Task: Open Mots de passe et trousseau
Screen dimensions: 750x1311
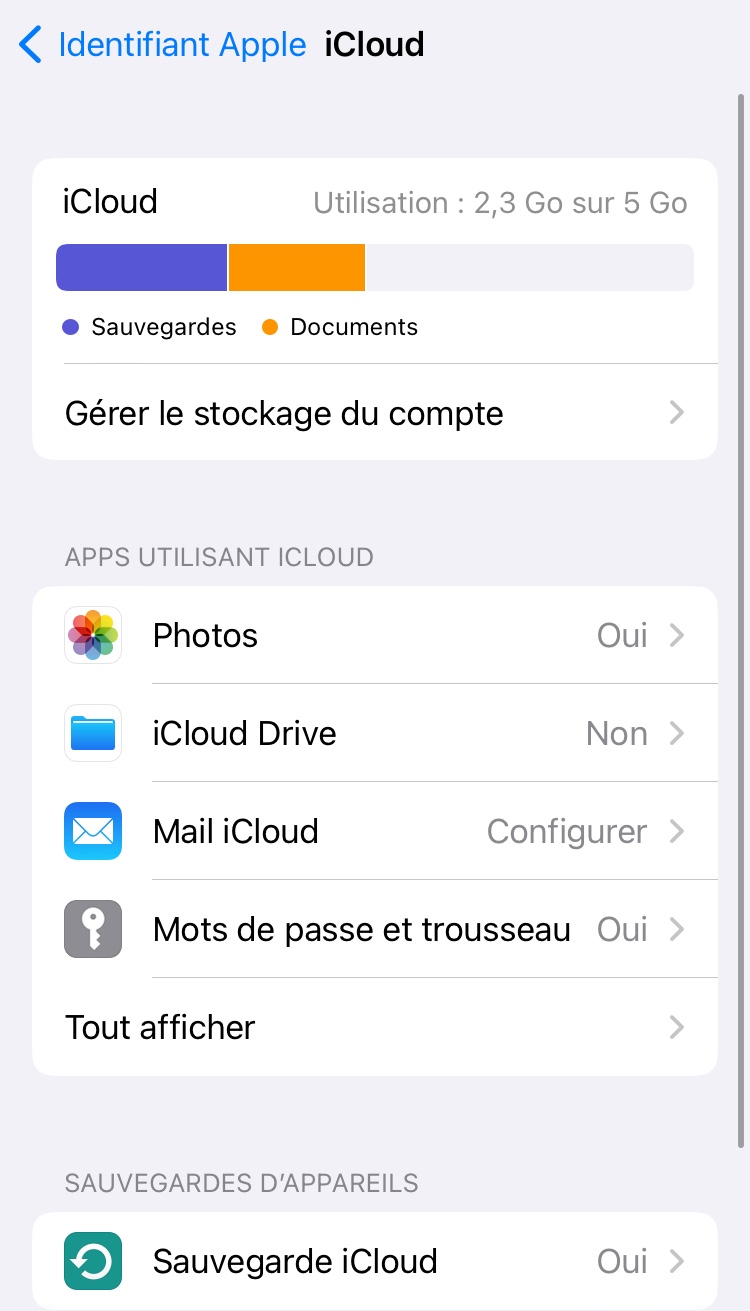Action: pyautogui.click(x=375, y=930)
